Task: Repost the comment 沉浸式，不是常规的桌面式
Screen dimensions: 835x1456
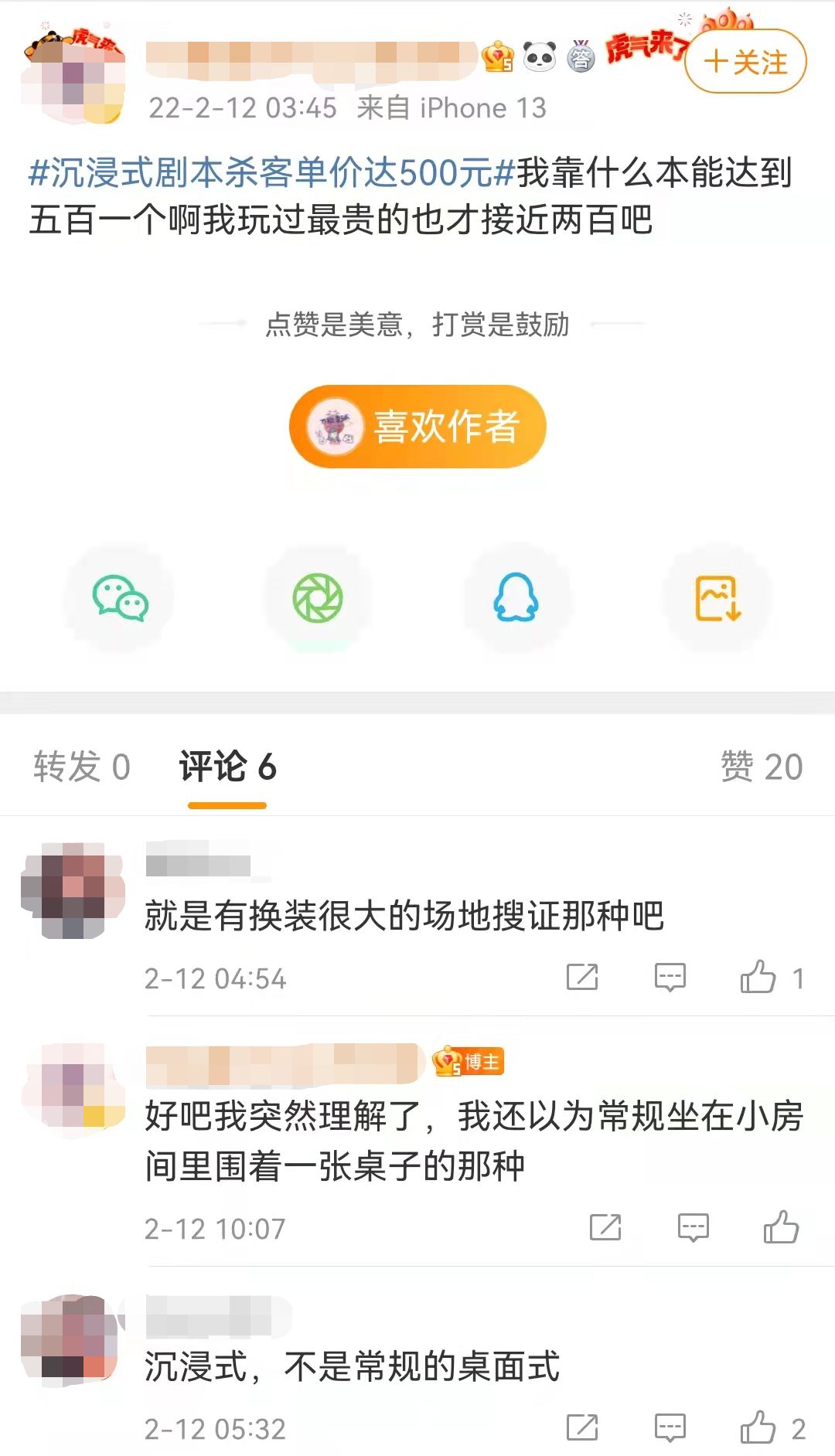Action: (x=582, y=1428)
